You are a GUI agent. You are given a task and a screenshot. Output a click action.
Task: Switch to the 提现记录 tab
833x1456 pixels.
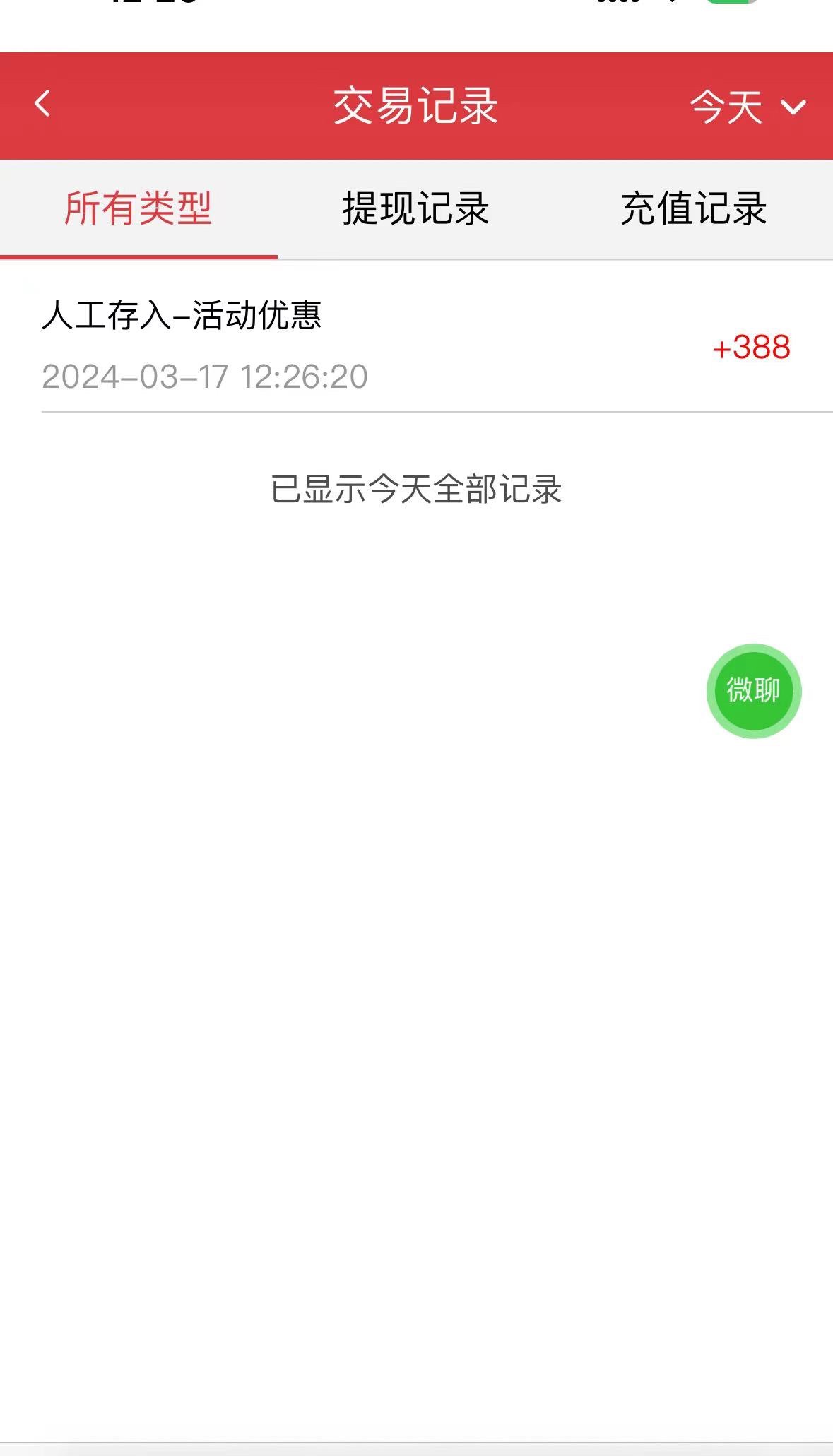click(415, 208)
